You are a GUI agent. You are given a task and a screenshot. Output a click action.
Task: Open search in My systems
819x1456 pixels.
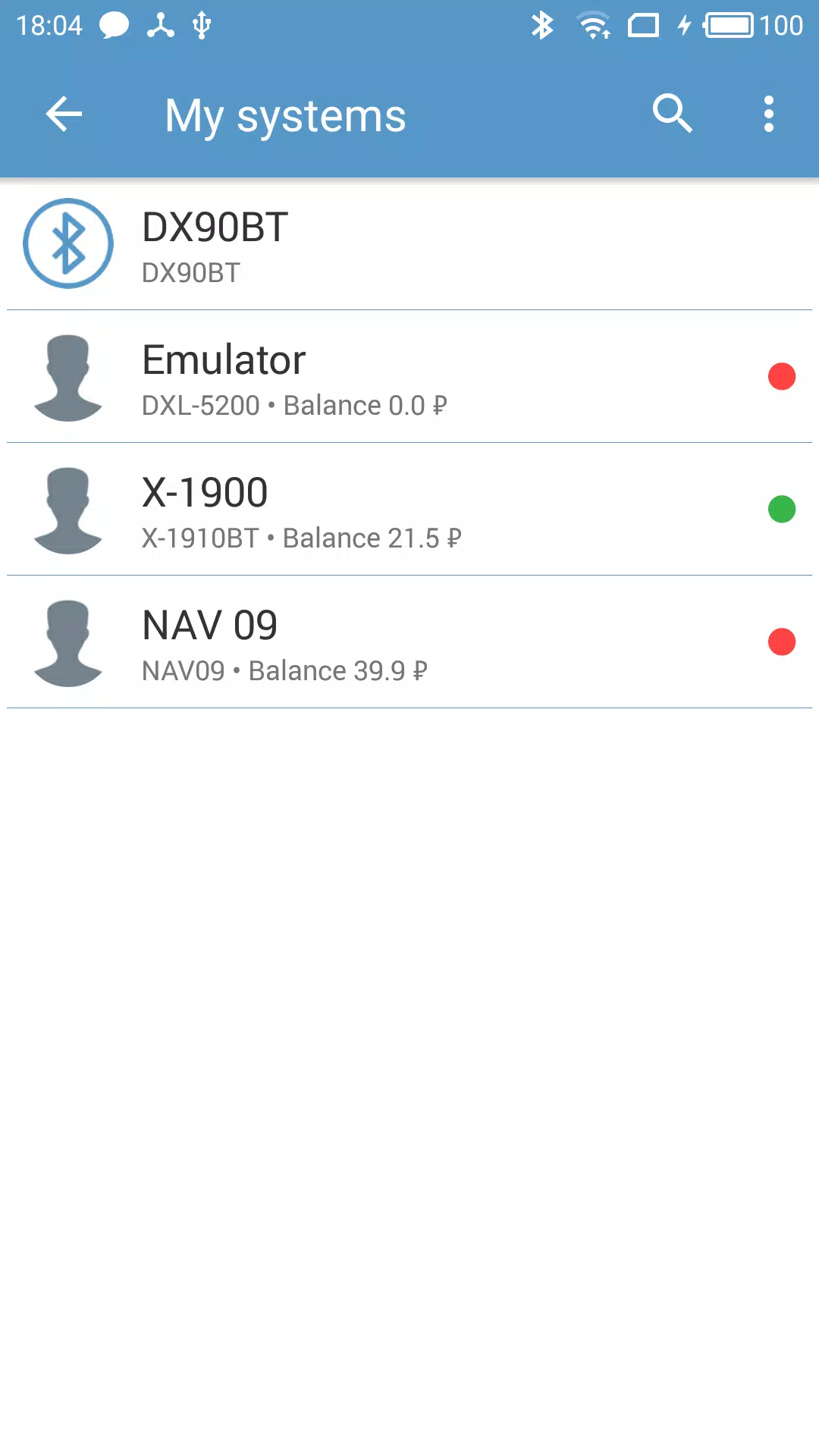point(672,115)
